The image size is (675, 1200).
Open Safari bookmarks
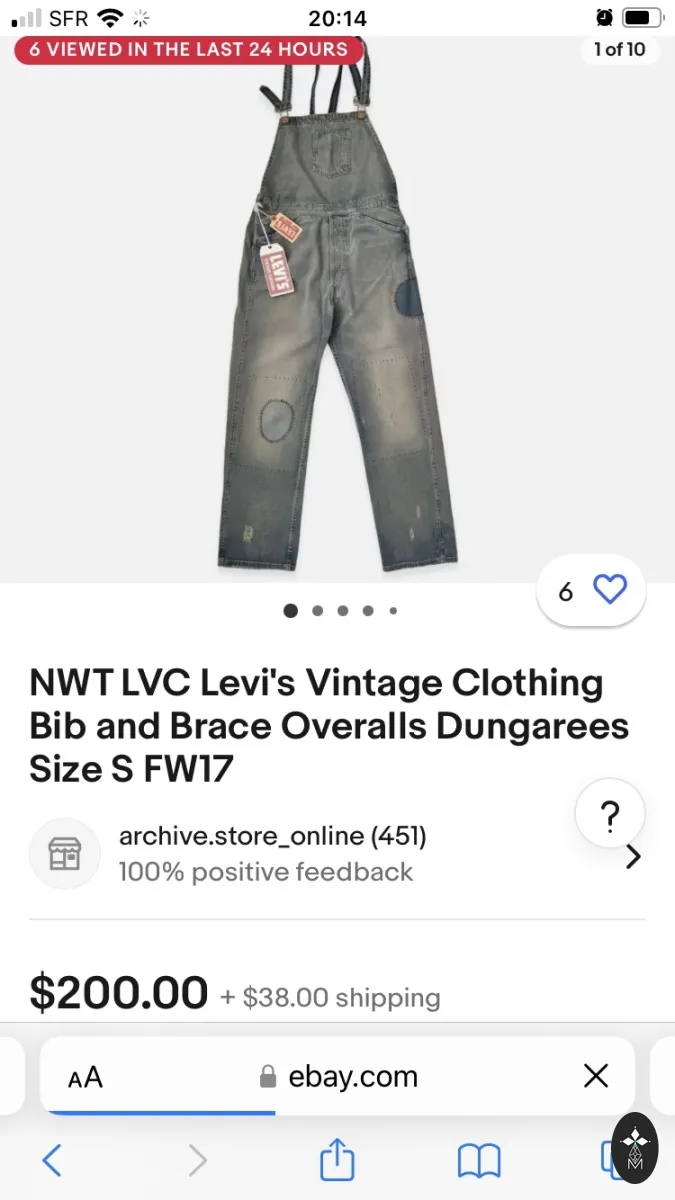479,1161
